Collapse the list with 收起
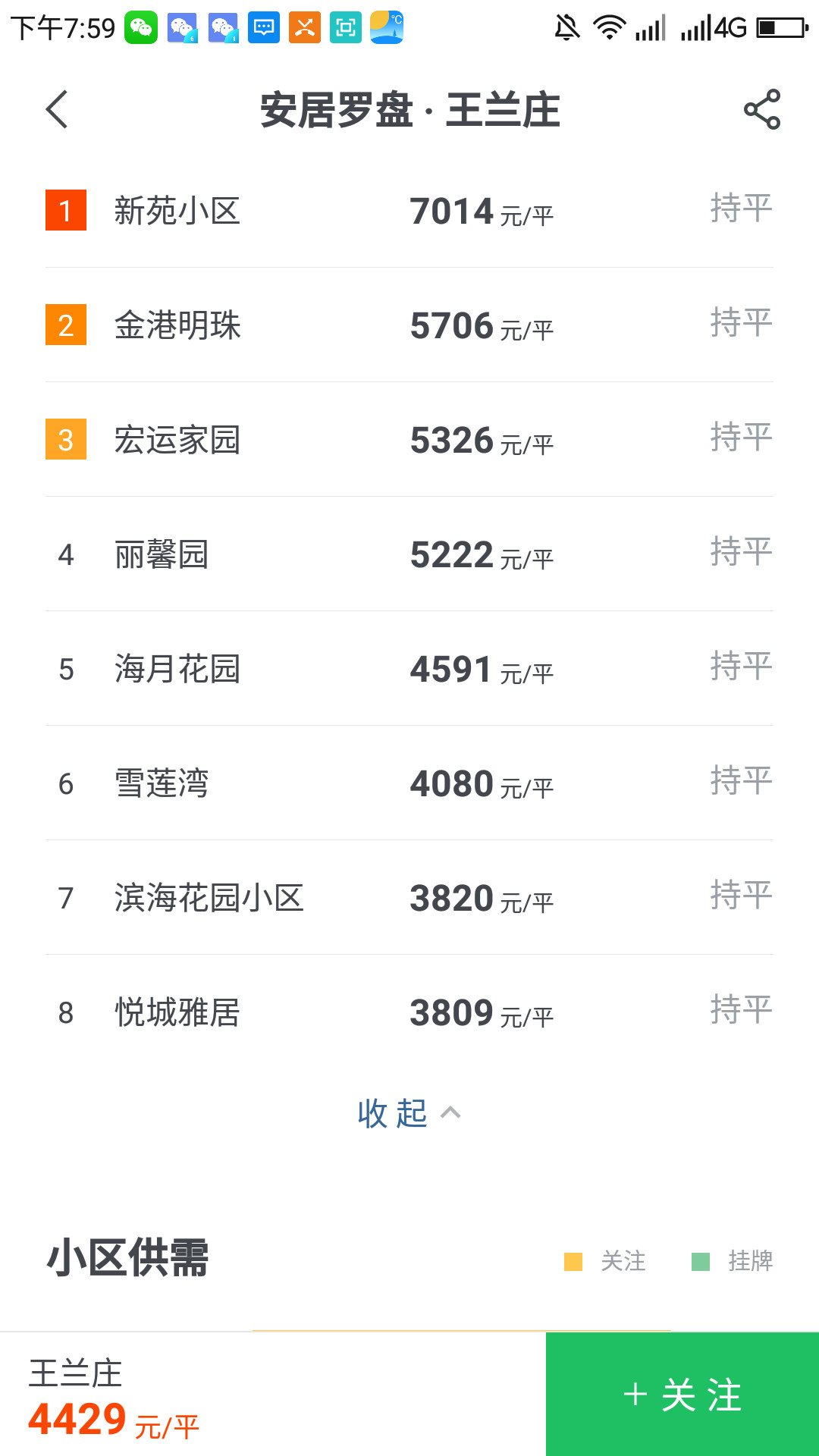The image size is (819, 1456). point(408,1113)
